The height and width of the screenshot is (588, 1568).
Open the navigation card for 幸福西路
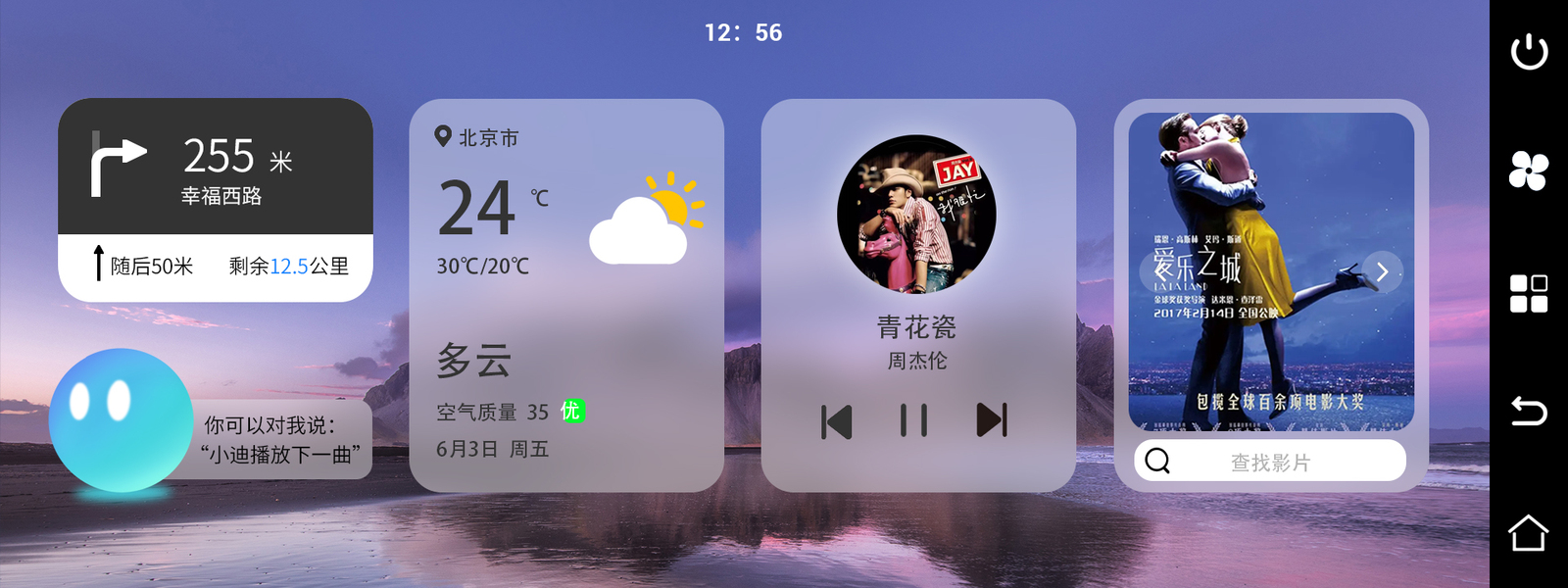point(216,200)
